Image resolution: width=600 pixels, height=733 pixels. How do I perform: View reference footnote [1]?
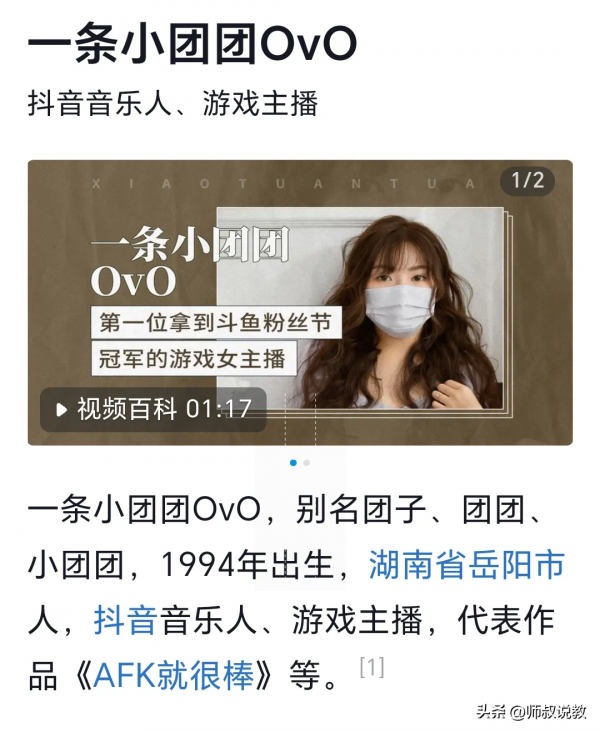pyautogui.click(x=371, y=667)
